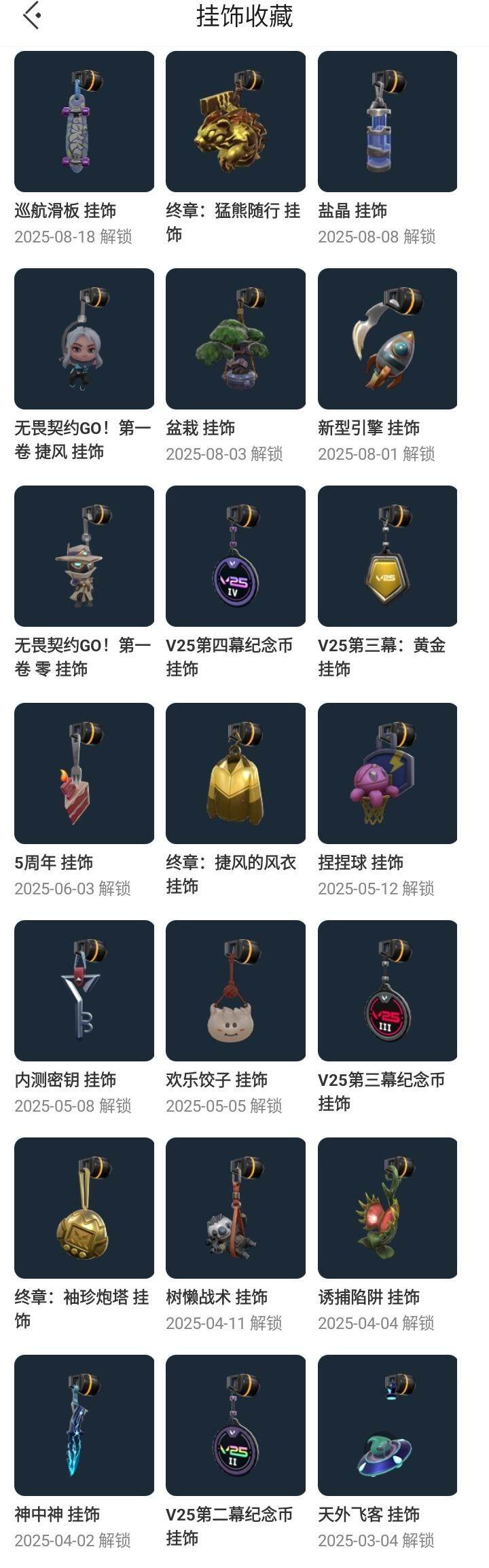
Task: Open the 5周年 挂饰 cake item
Action: pos(84,773)
